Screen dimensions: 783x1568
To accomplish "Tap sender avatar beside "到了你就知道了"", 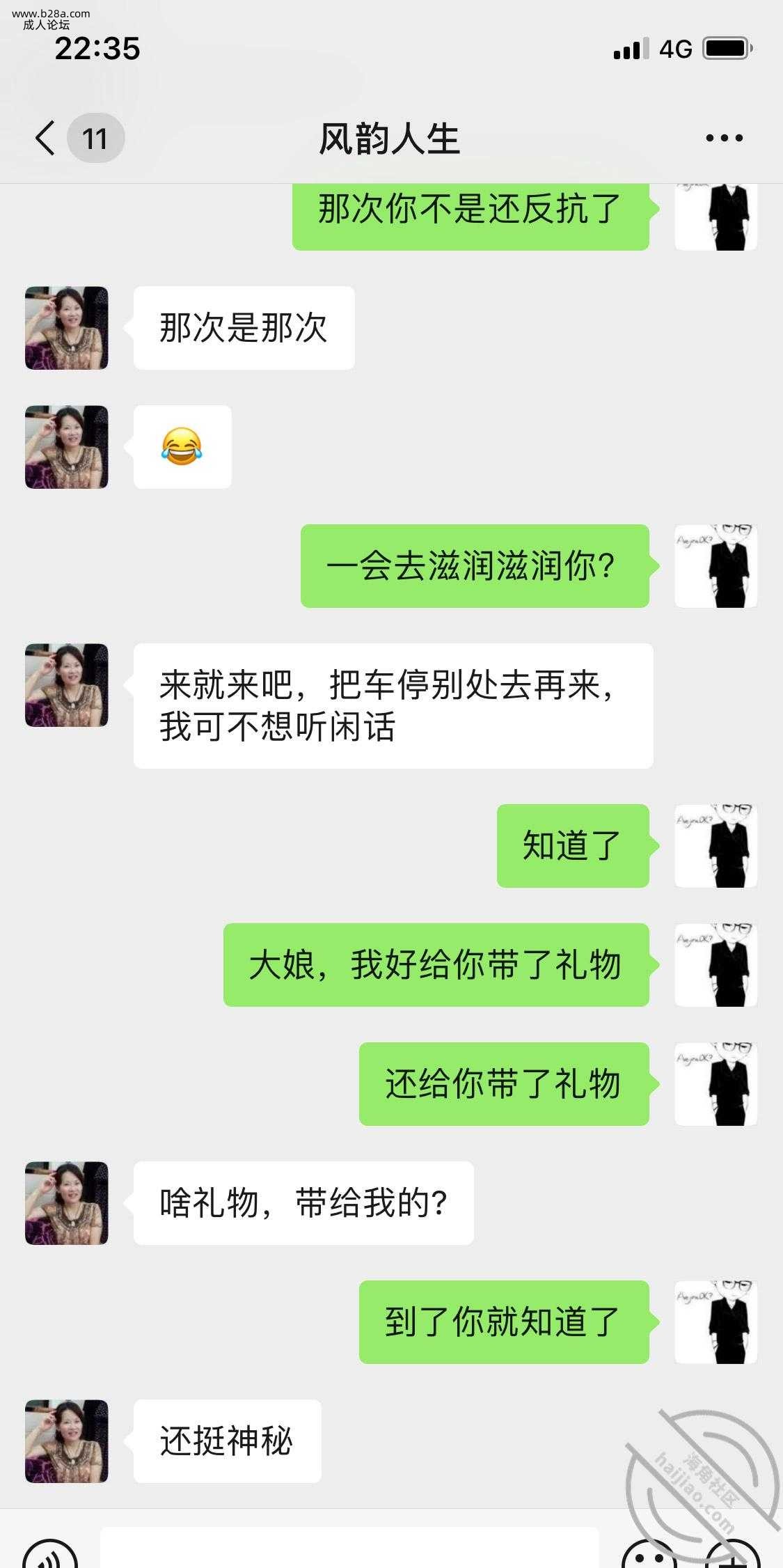I will (x=715, y=1322).
